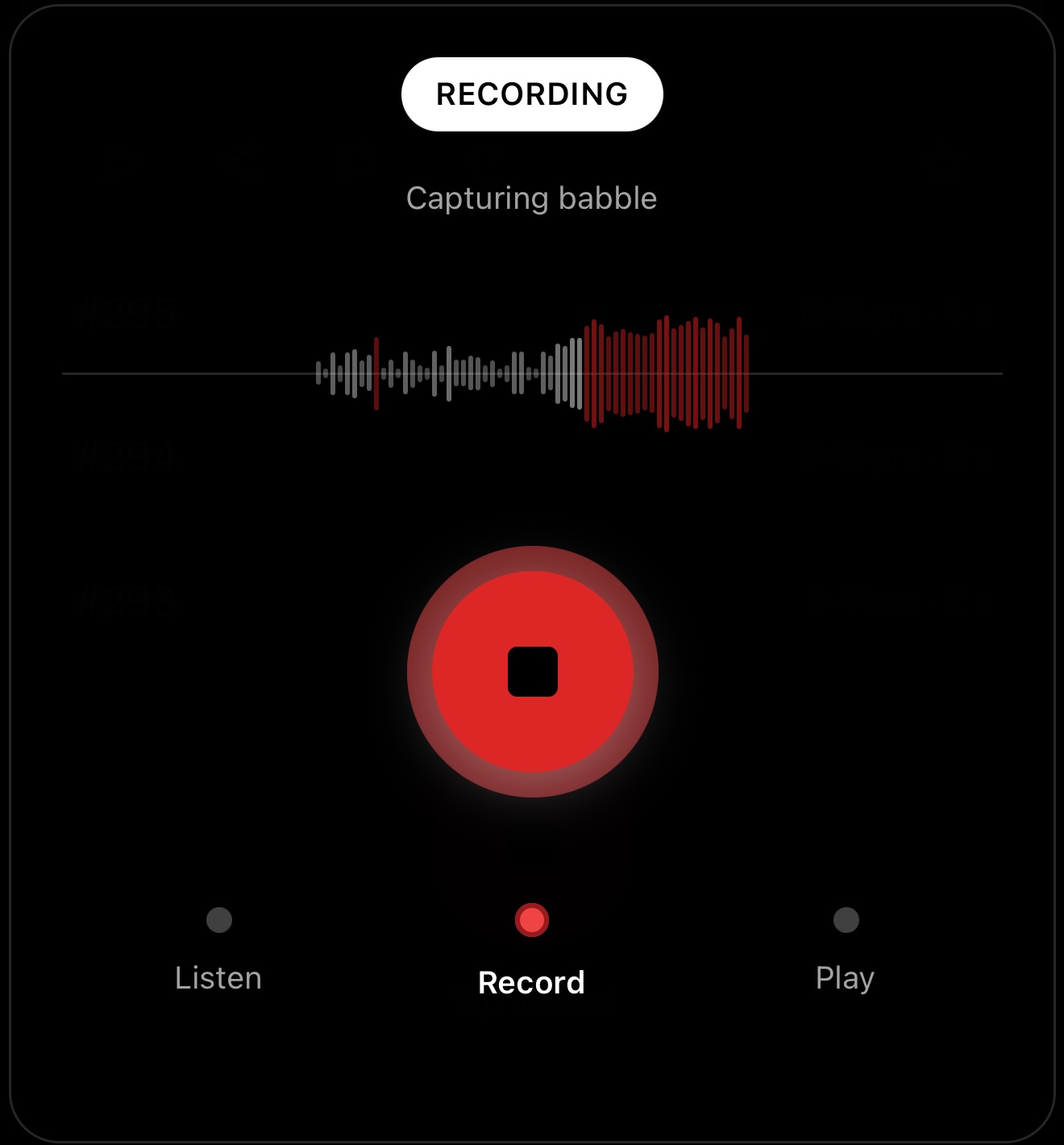Tap the gray dot above the Play label
The width and height of the screenshot is (1064, 1145).
(845, 918)
